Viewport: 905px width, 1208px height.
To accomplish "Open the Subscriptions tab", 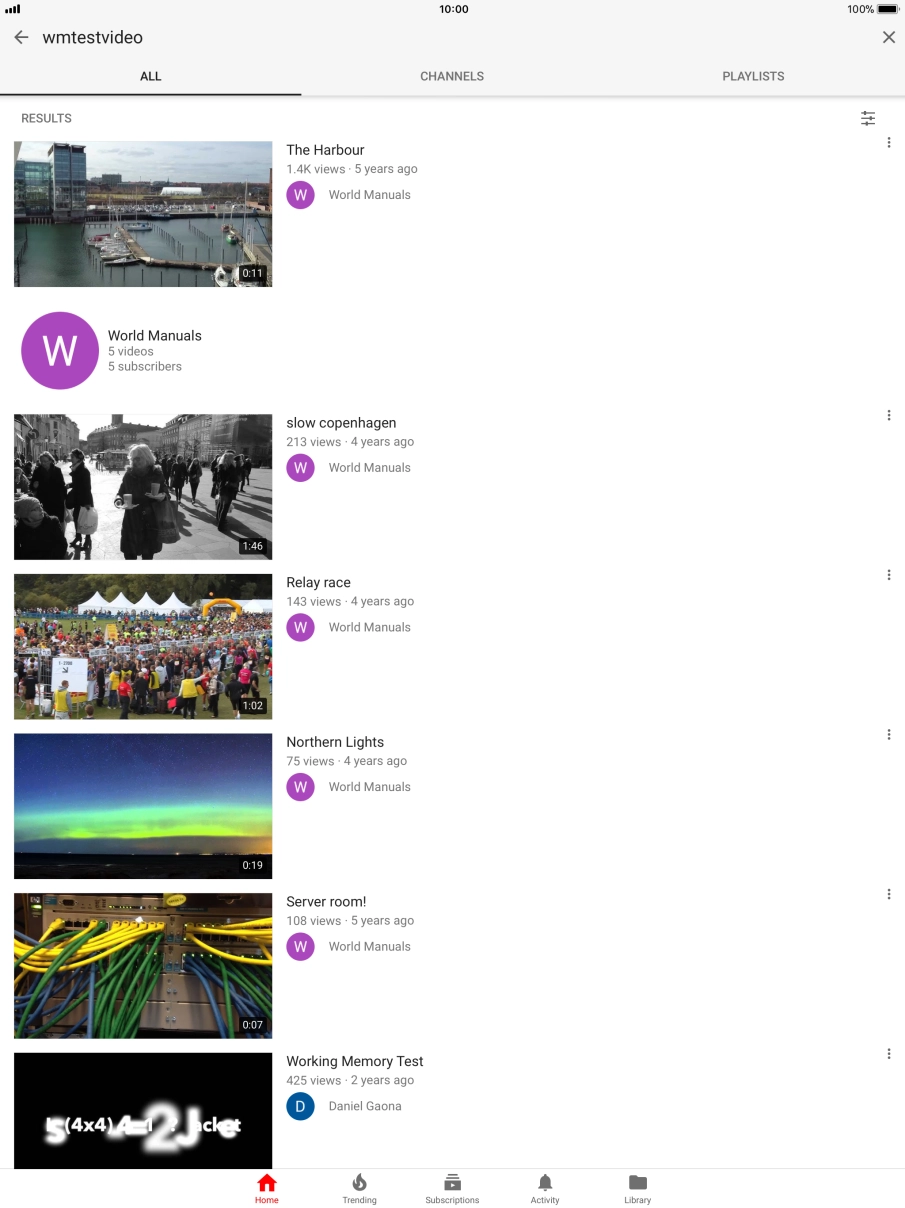I will (x=452, y=1188).
